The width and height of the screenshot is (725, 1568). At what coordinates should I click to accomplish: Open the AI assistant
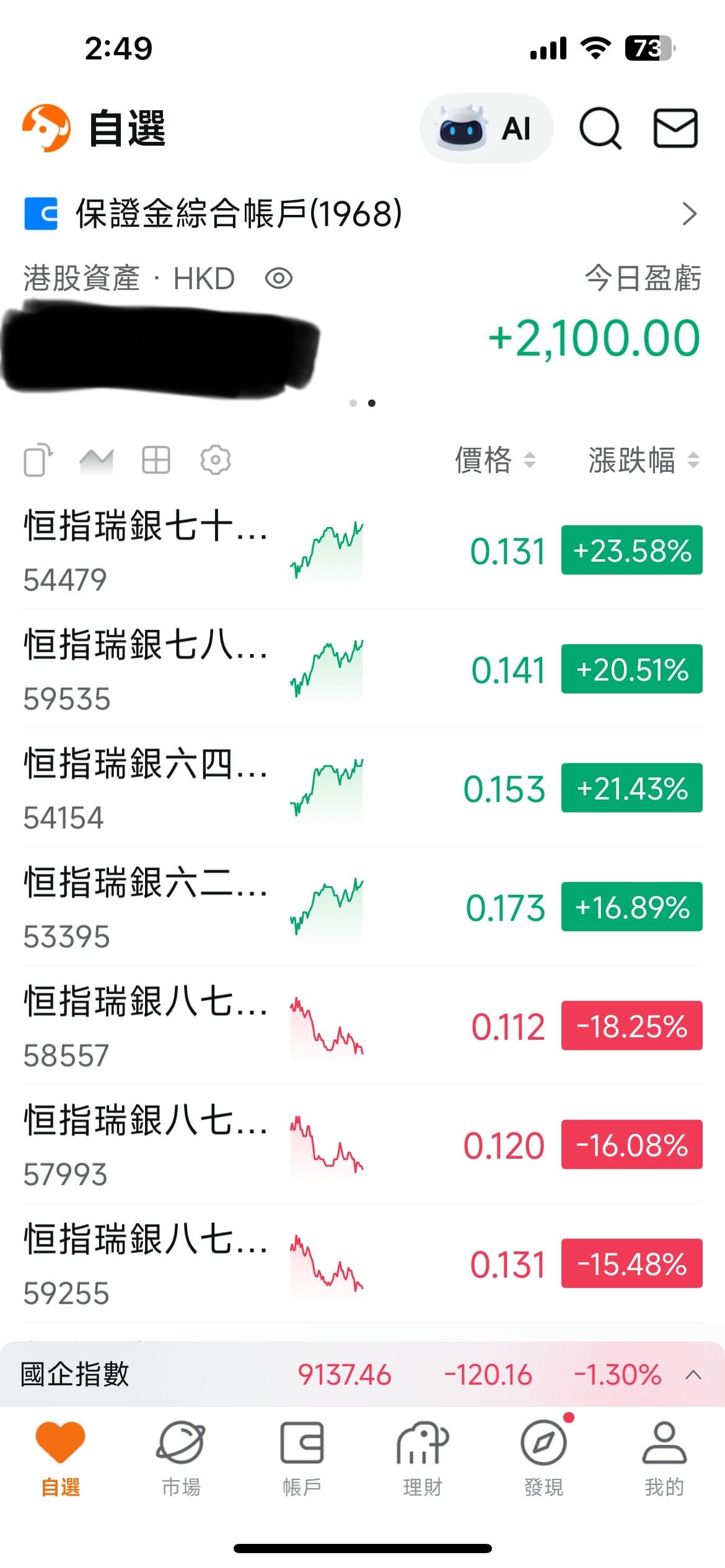(486, 128)
